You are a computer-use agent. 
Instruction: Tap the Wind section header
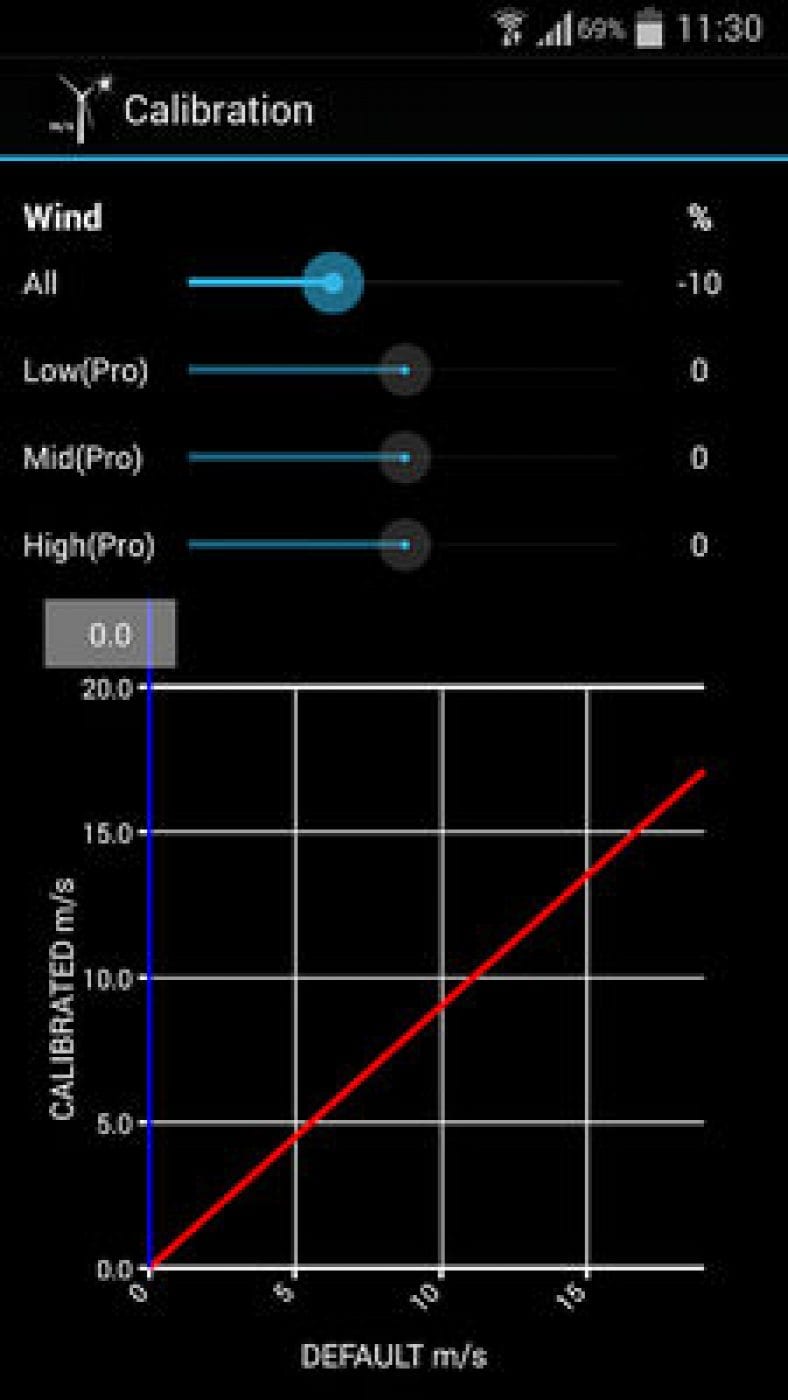coord(63,217)
